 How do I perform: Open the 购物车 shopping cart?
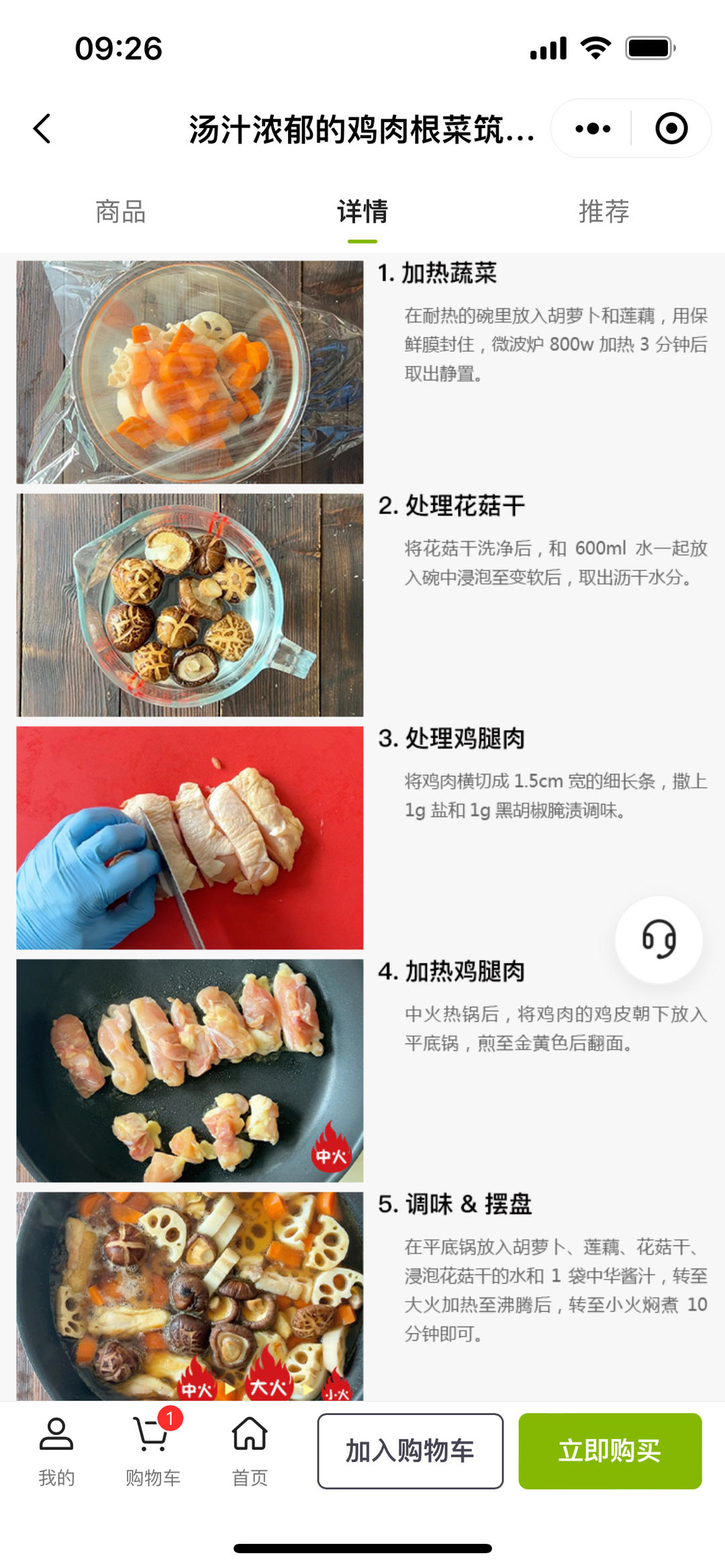[x=153, y=1451]
